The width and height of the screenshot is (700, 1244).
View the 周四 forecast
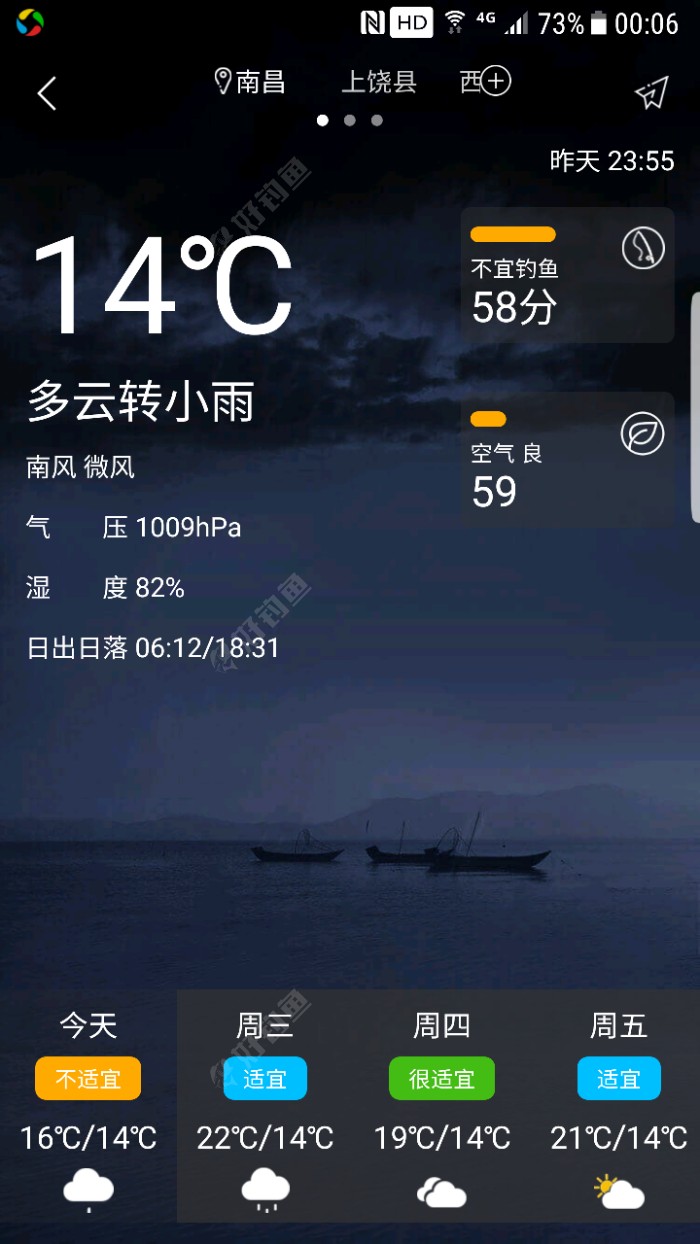(442, 1105)
